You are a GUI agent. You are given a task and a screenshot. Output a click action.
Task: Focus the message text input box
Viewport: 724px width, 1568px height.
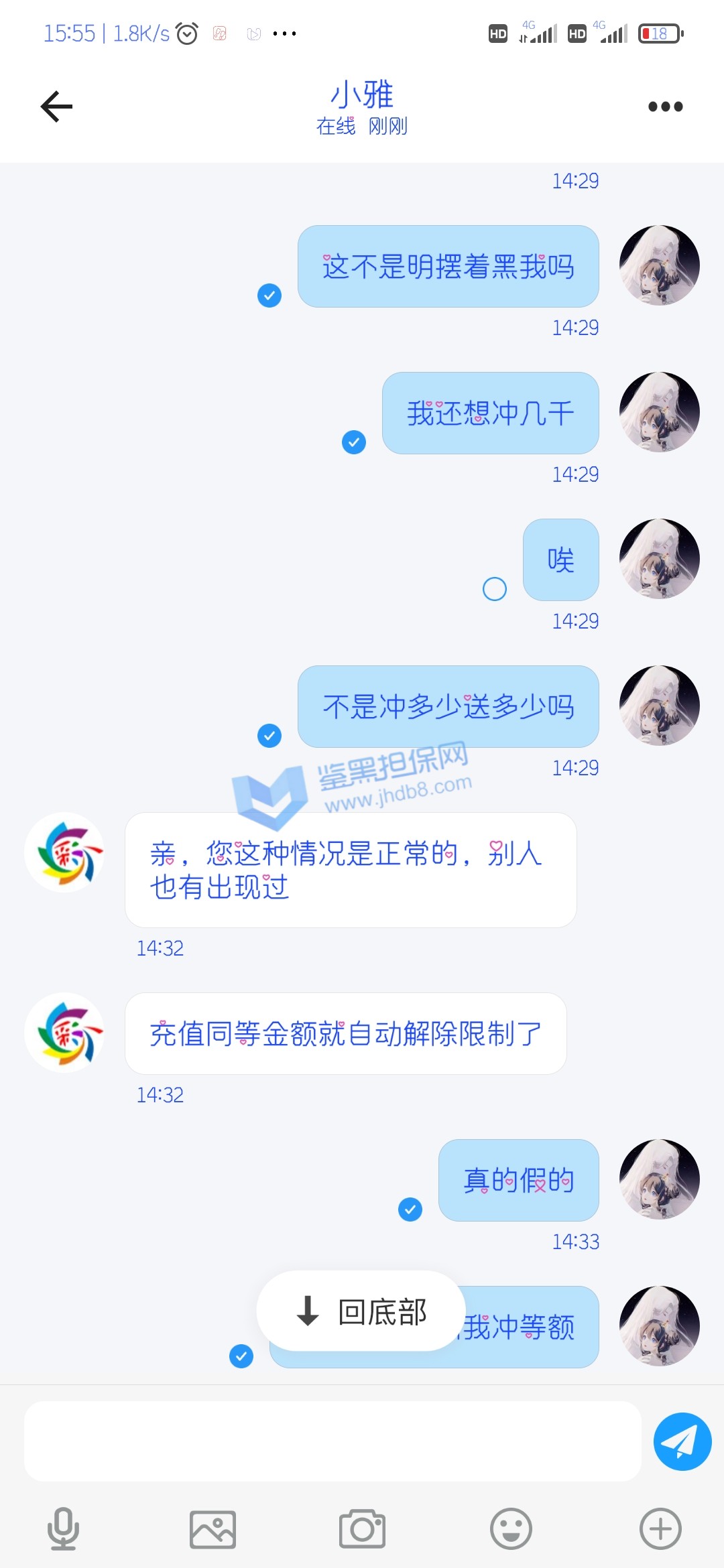coord(333,1441)
